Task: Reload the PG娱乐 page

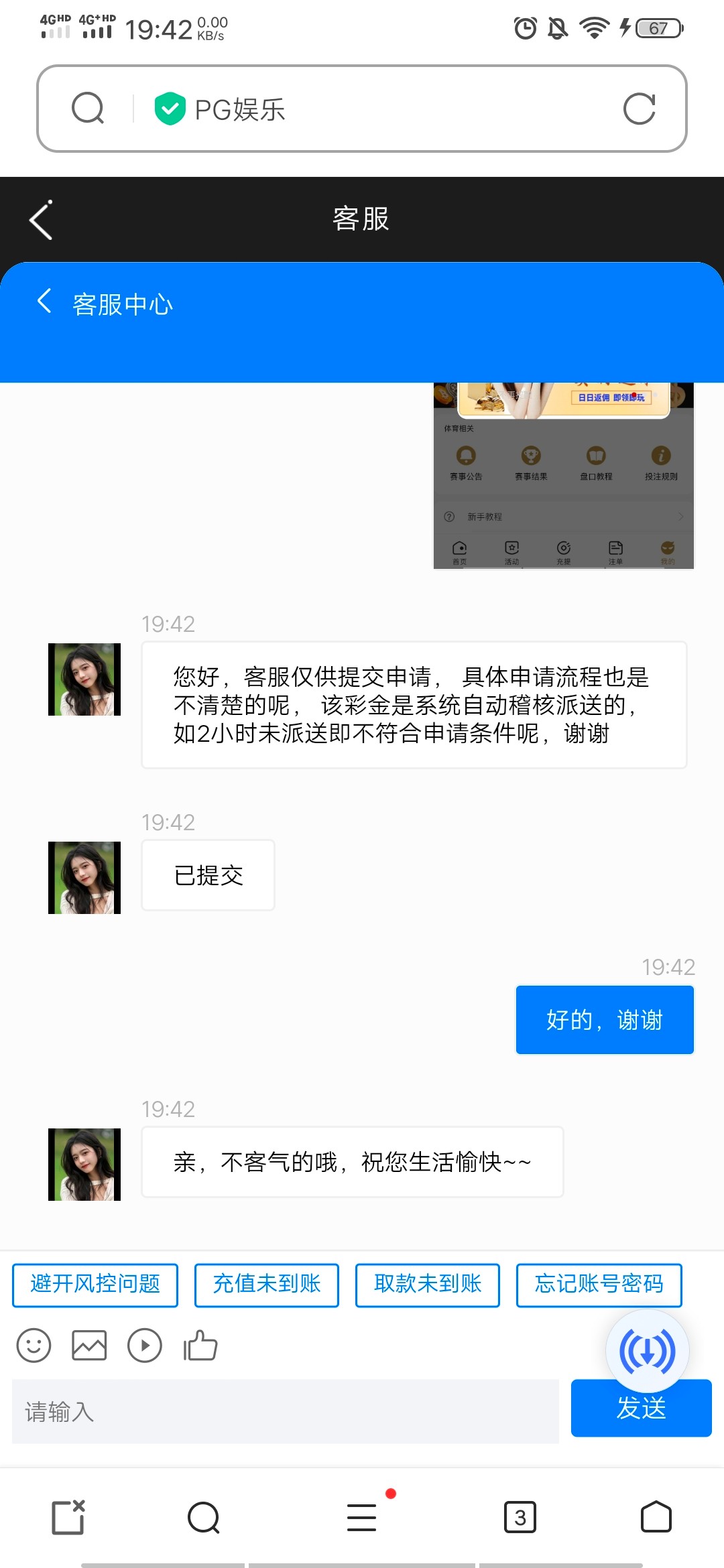Action: (x=639, y=109)
